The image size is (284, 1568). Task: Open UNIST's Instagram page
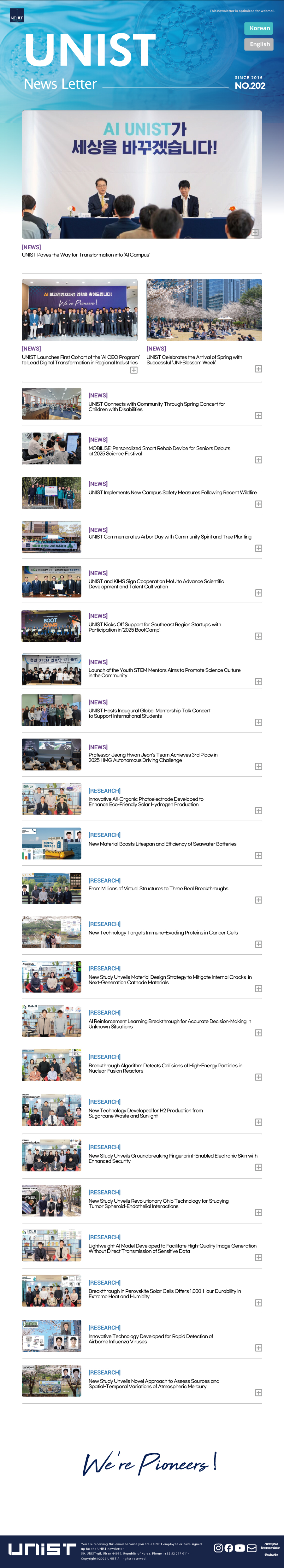pyautogui.click(x=218, y=1548)
